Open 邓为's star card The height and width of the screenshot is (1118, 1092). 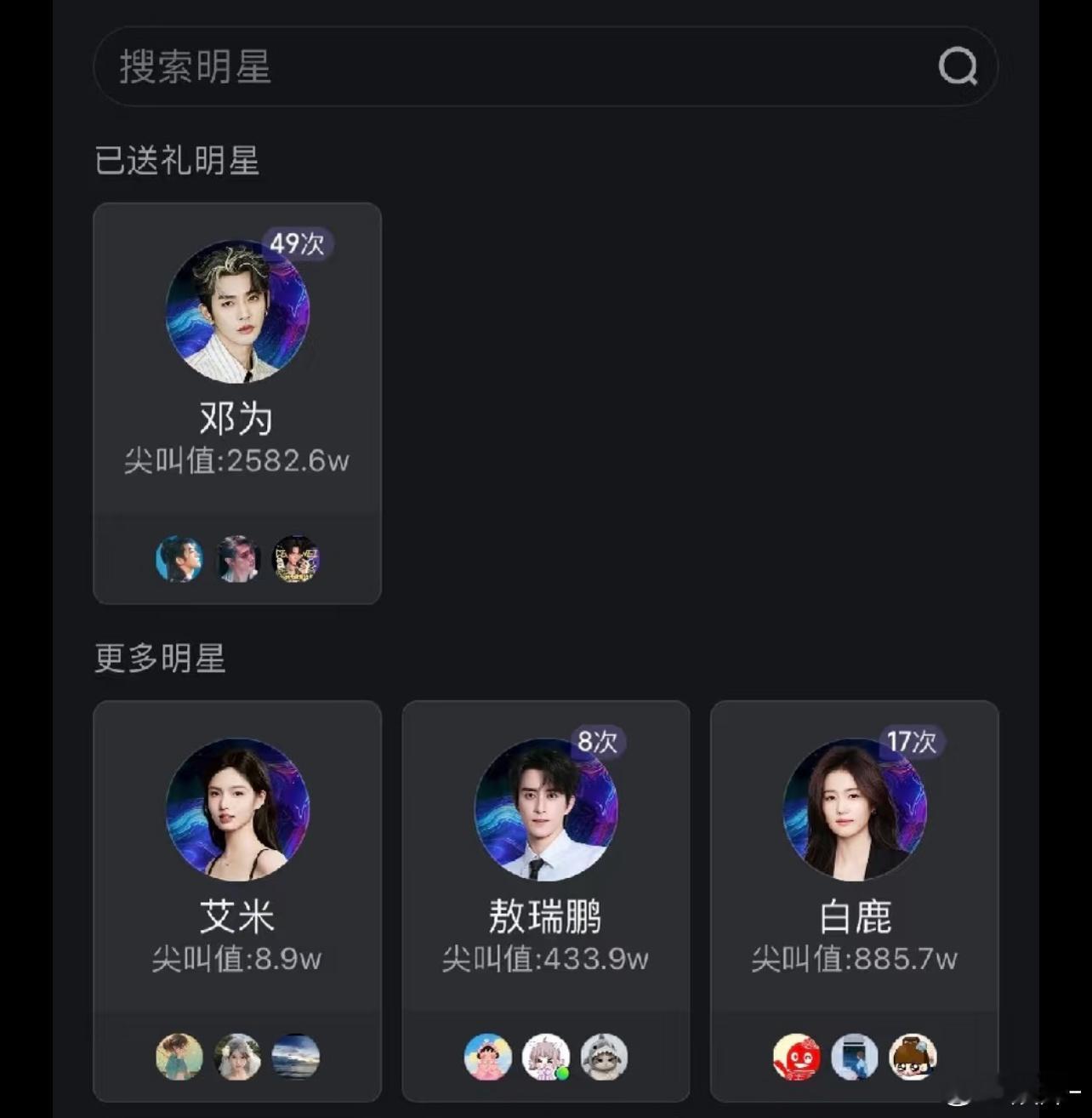238,400
